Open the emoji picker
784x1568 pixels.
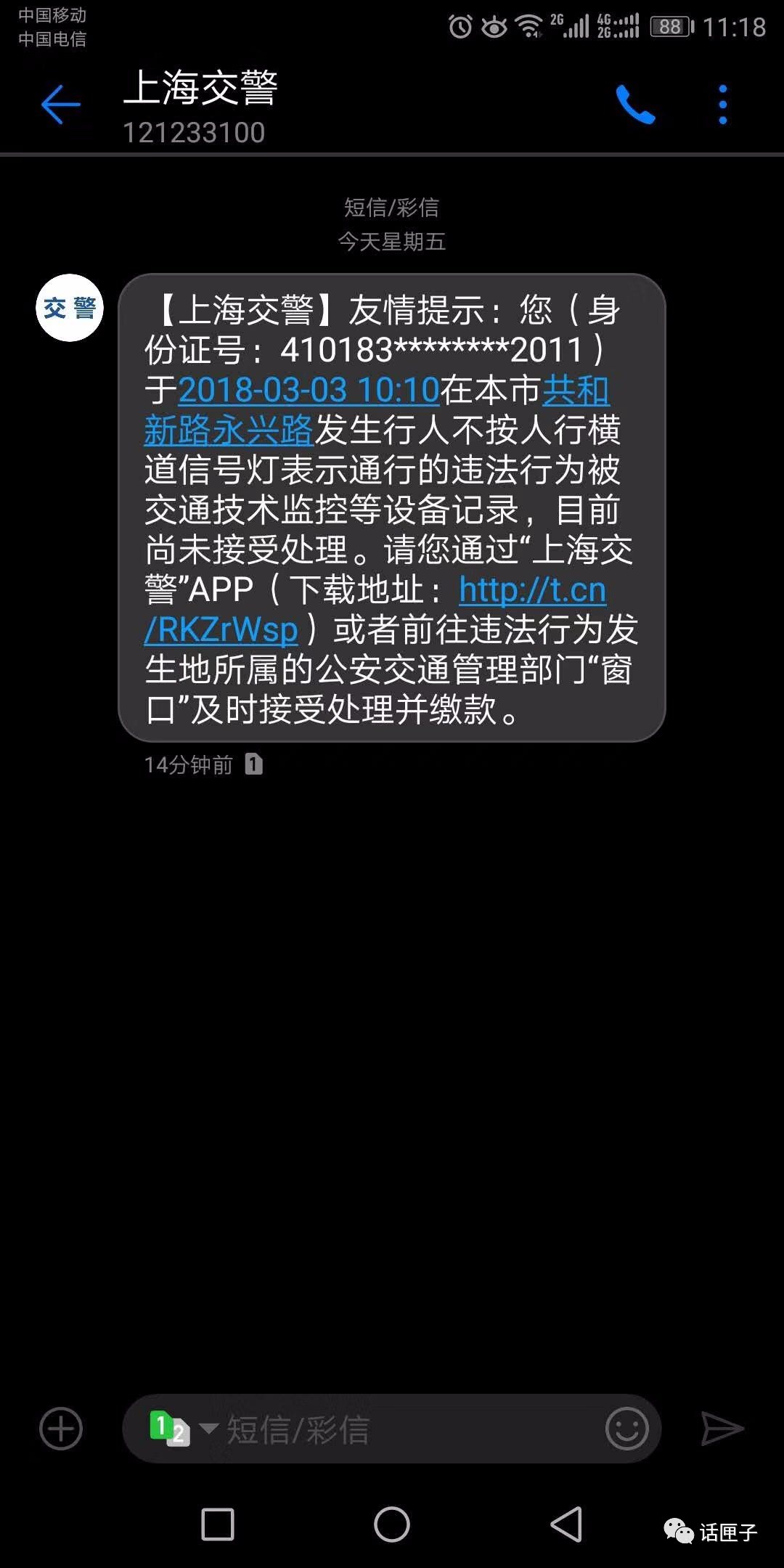coord(626,1429)
